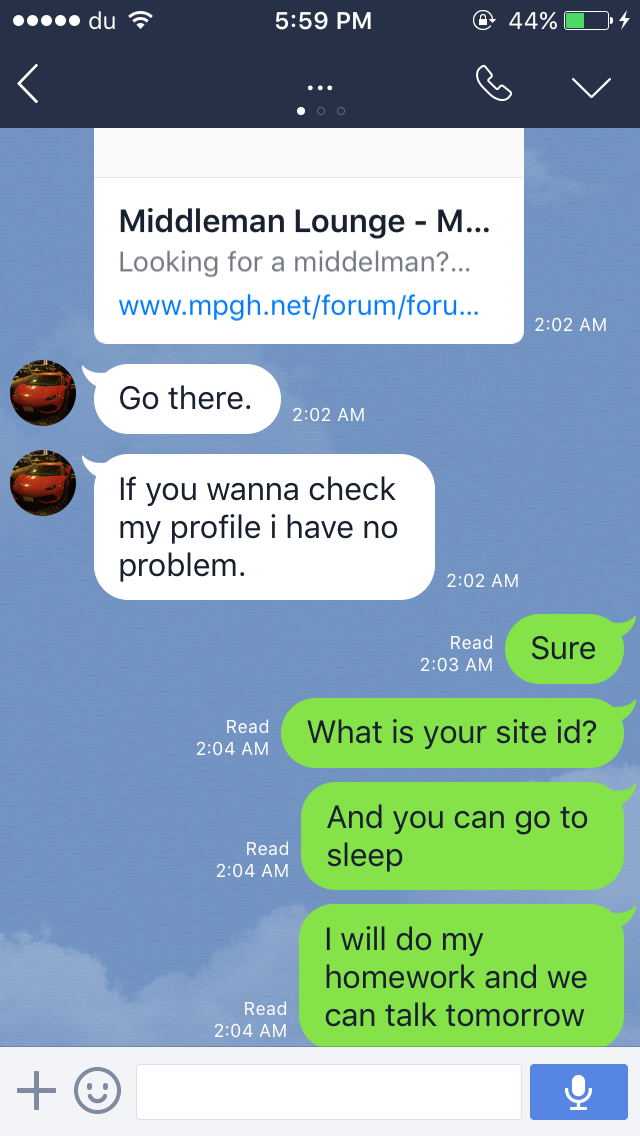The image size is (640, 1136).
Task: Start a voice call with this contact
Action: (x=494, y=84)
